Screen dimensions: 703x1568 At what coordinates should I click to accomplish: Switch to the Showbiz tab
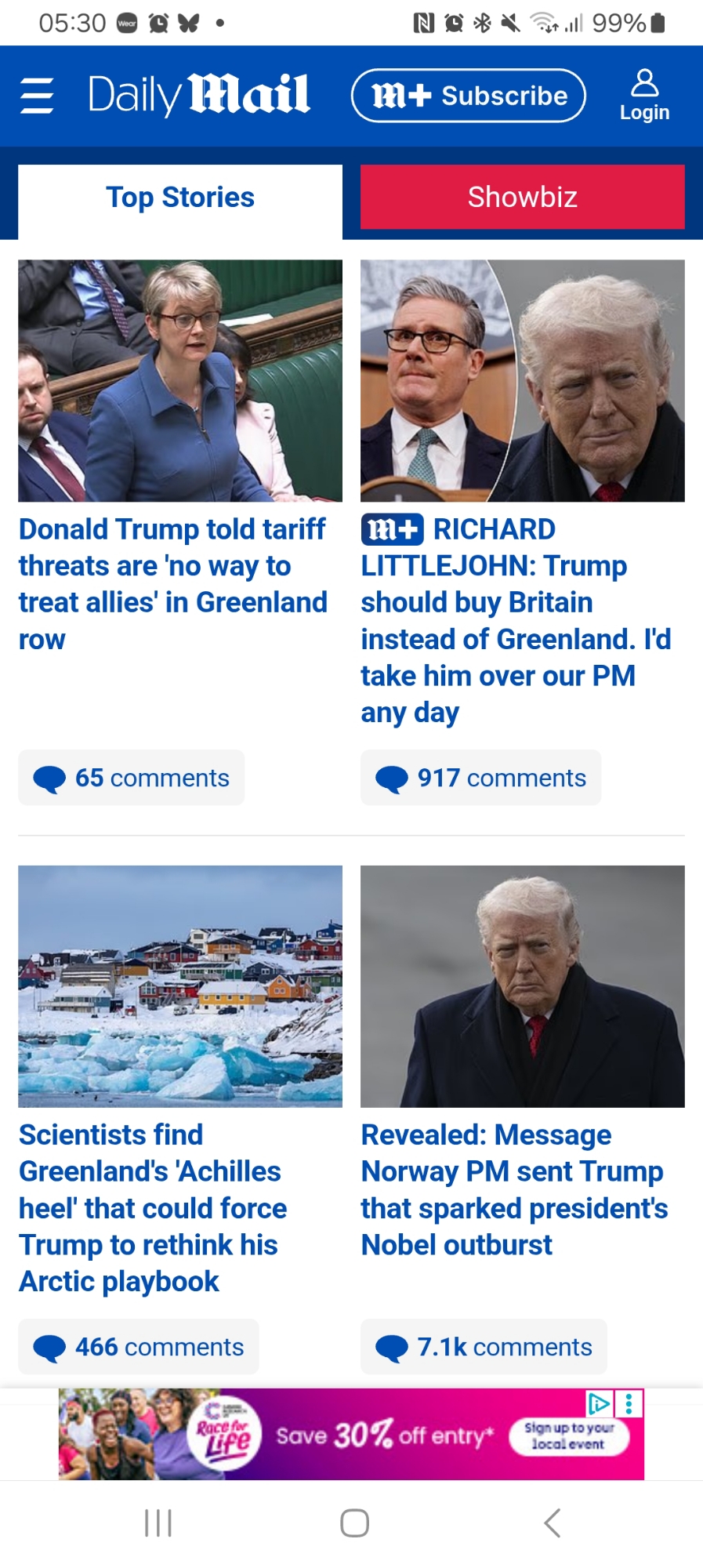(522, 198)
